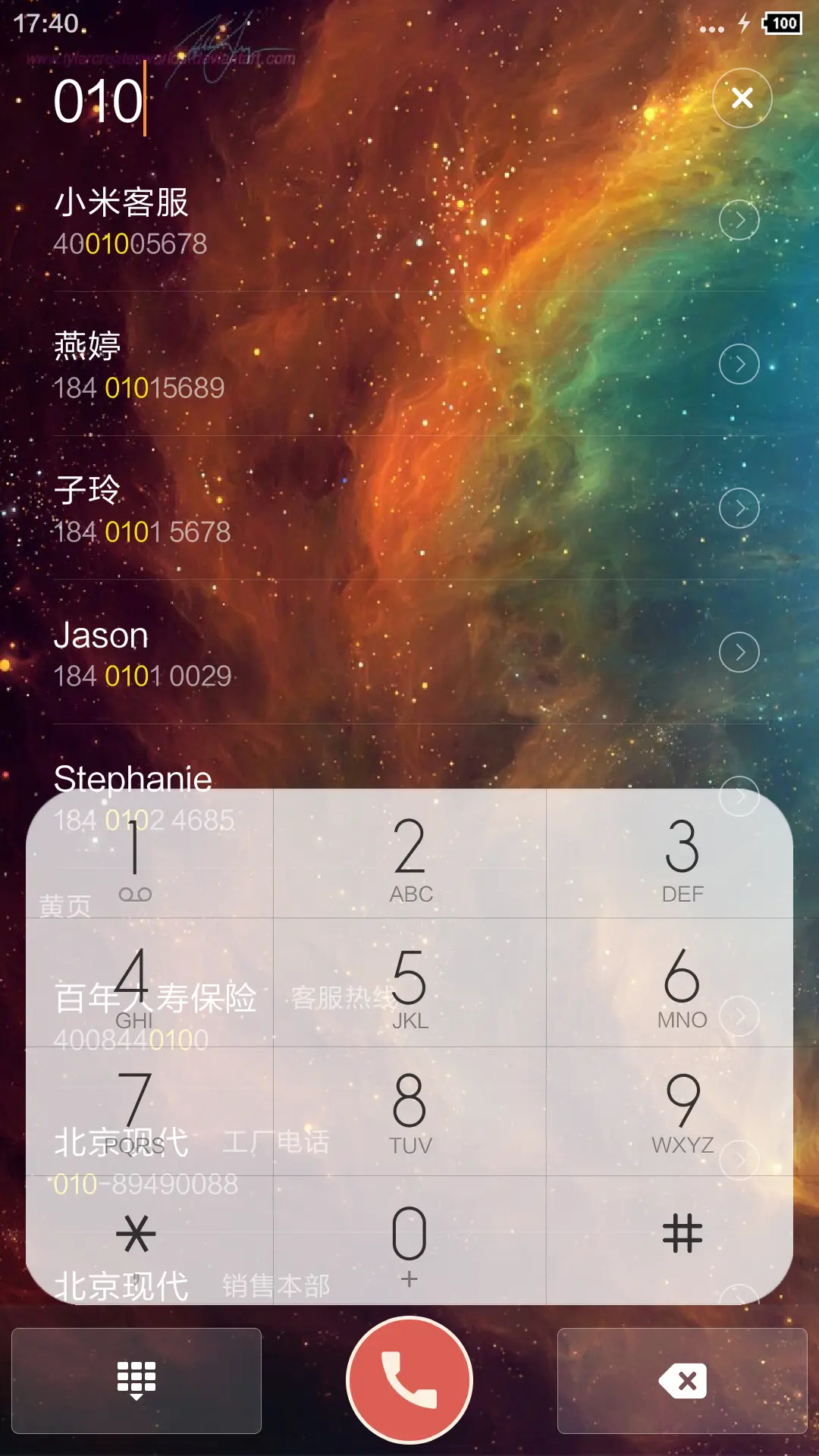Clear the entered number with the X icon
This screenshot has width=819, height=1456.
click(741, 98)
